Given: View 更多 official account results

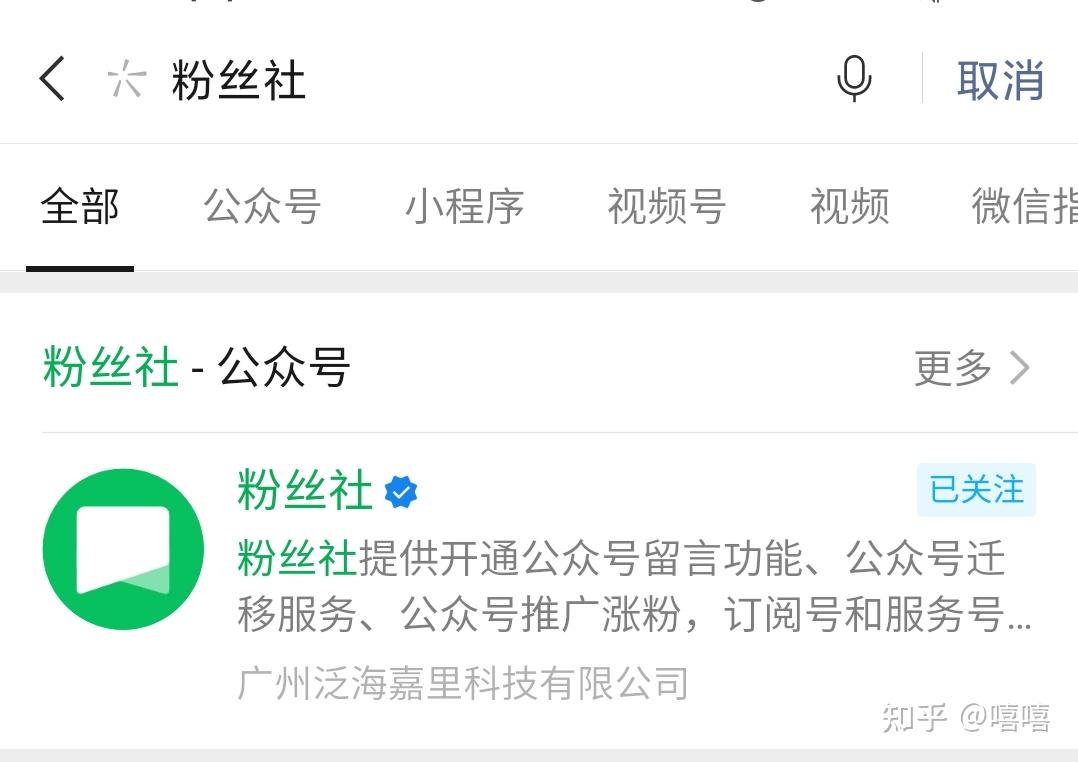Looking at the screenshot, I should 971,368.
